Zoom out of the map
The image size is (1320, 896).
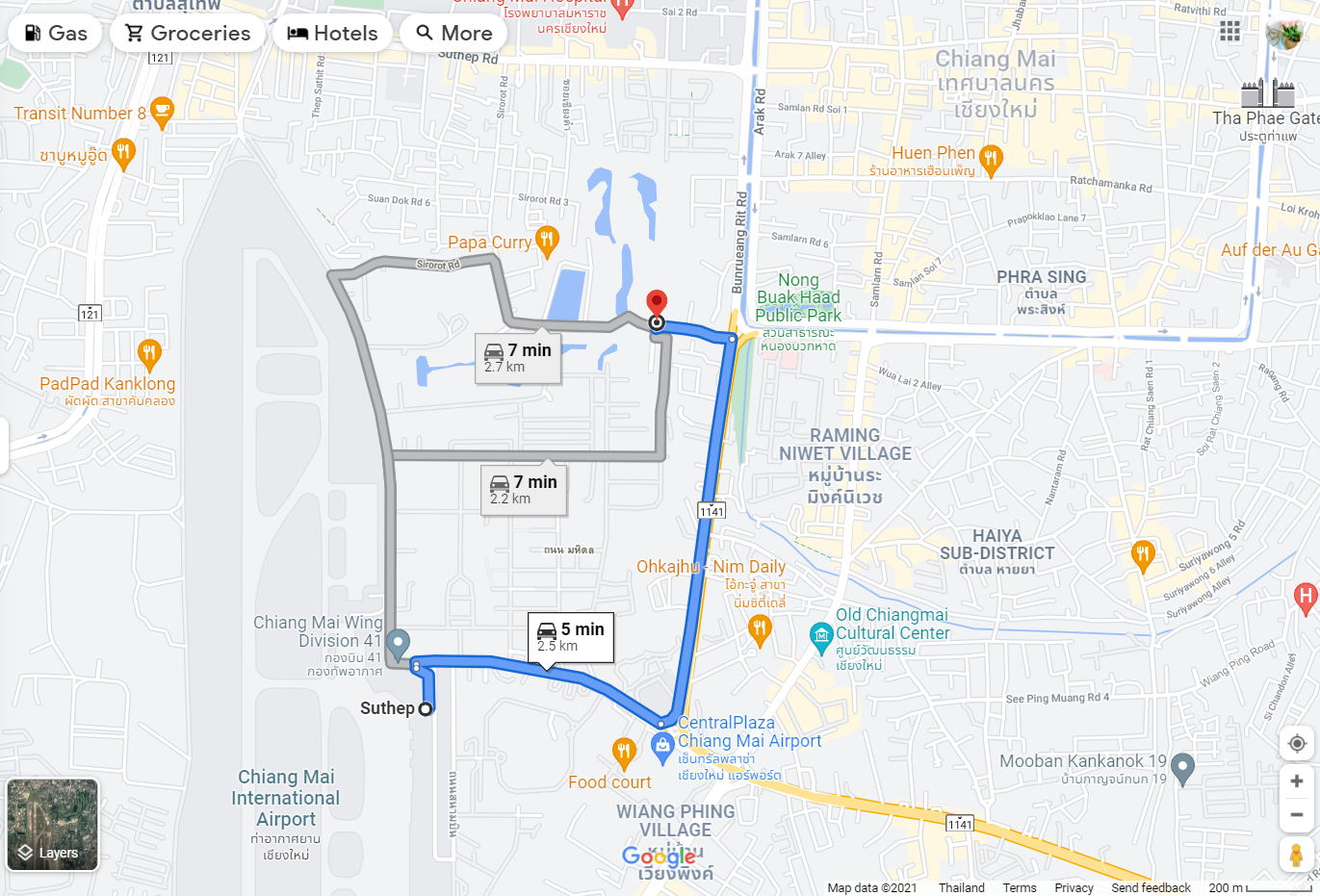pyautogui.click(x=1297, y=814)
